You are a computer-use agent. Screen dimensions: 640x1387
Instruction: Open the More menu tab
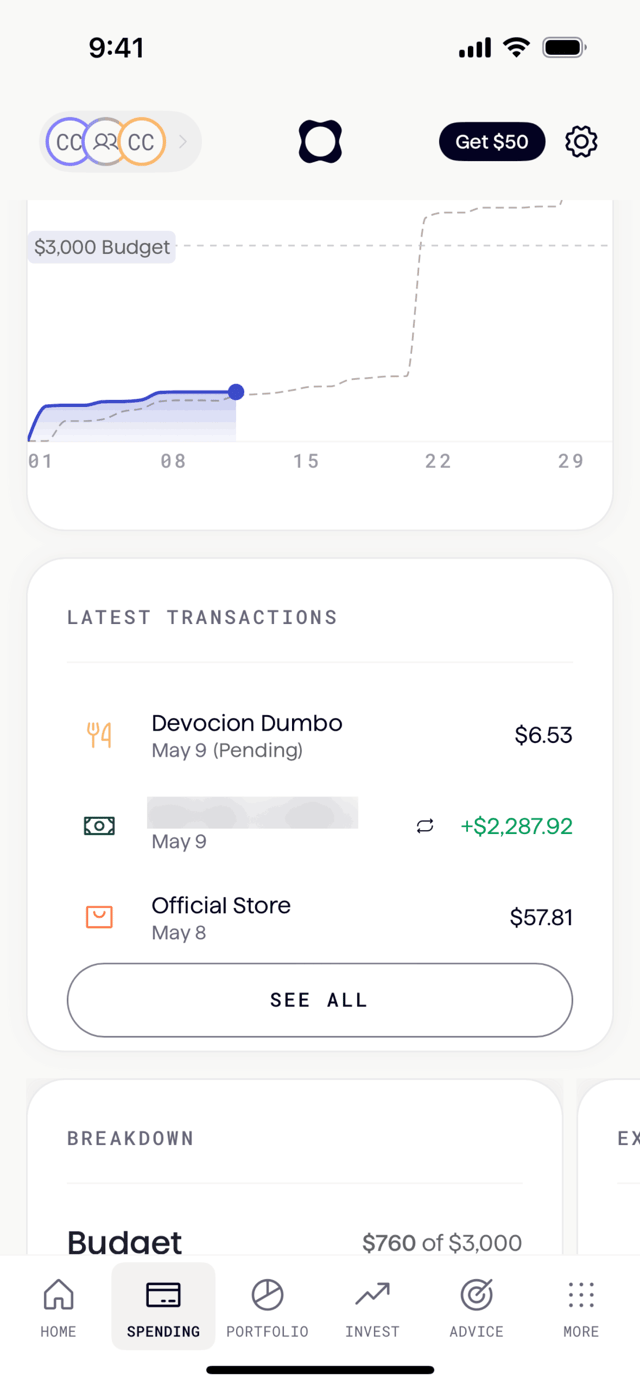pyautogui.click(x=581, y=1308)
